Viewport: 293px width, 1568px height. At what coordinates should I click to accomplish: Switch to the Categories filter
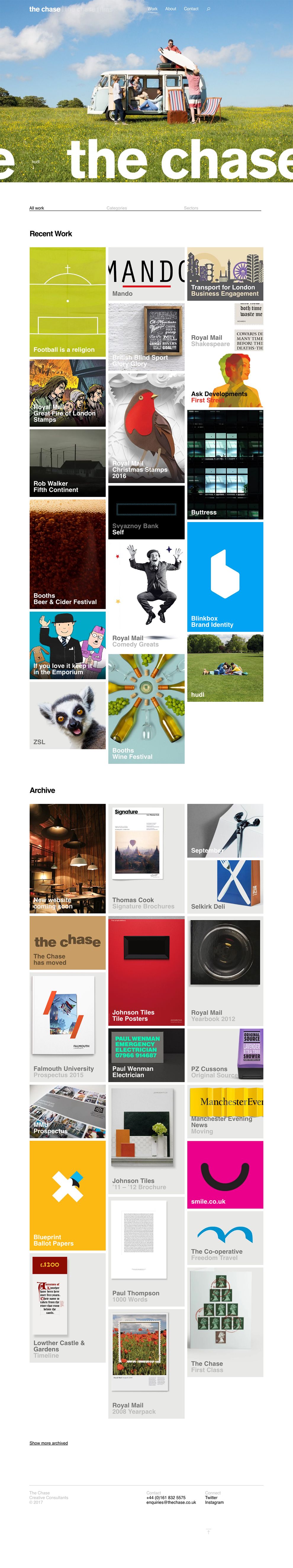[116, 208]
